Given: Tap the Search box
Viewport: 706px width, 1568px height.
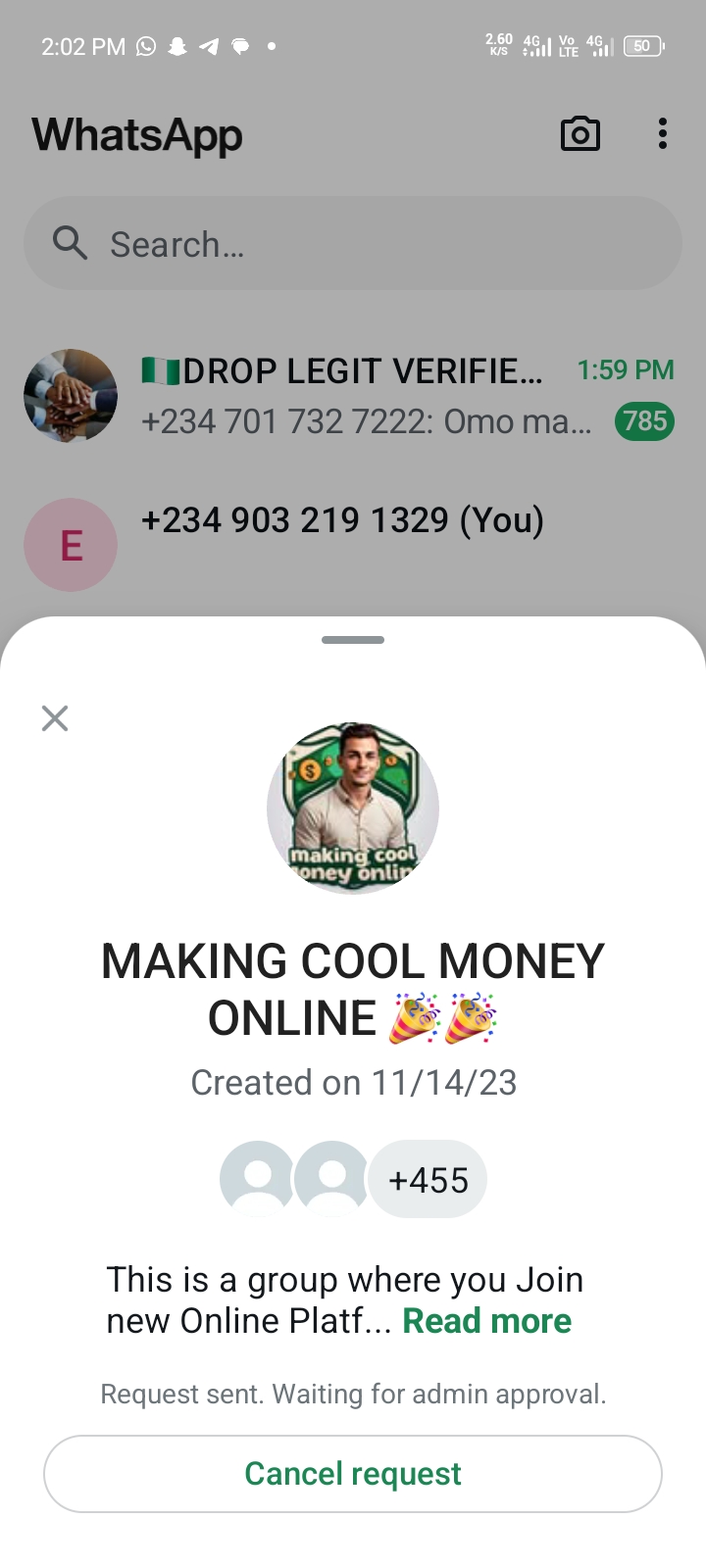Looking at the screenshot, I should click(x=353, y=244).
